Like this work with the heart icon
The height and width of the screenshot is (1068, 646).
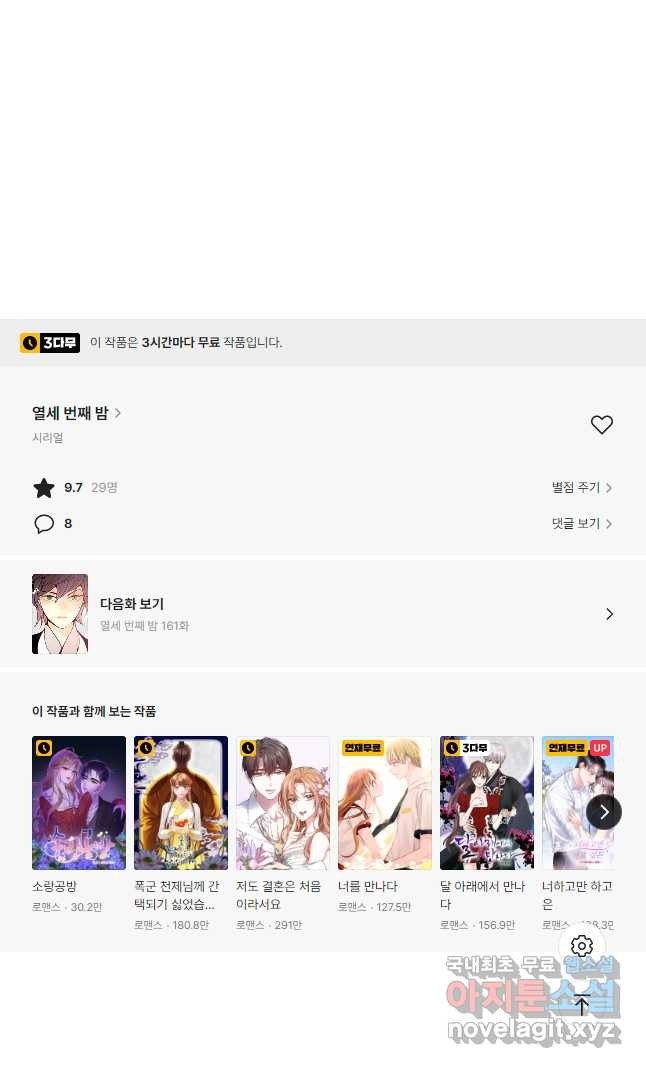coord(601,425)
